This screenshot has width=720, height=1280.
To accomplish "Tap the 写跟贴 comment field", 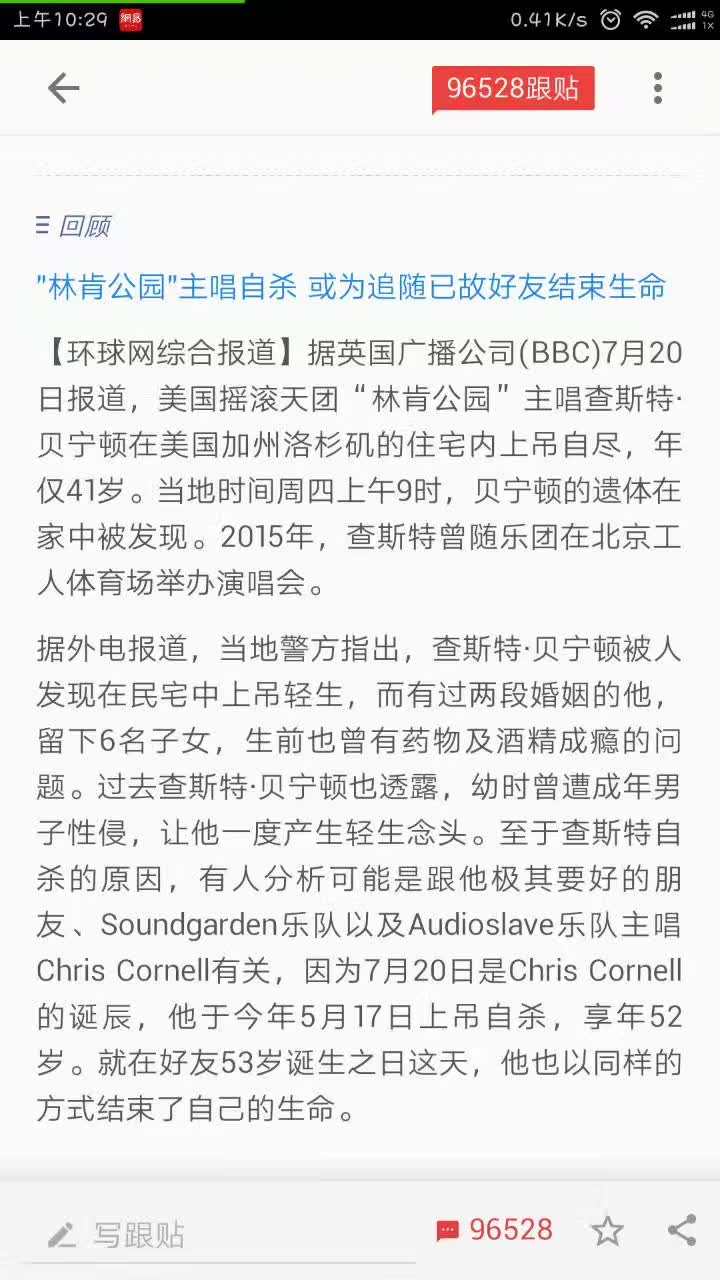I will [226, 1234].
